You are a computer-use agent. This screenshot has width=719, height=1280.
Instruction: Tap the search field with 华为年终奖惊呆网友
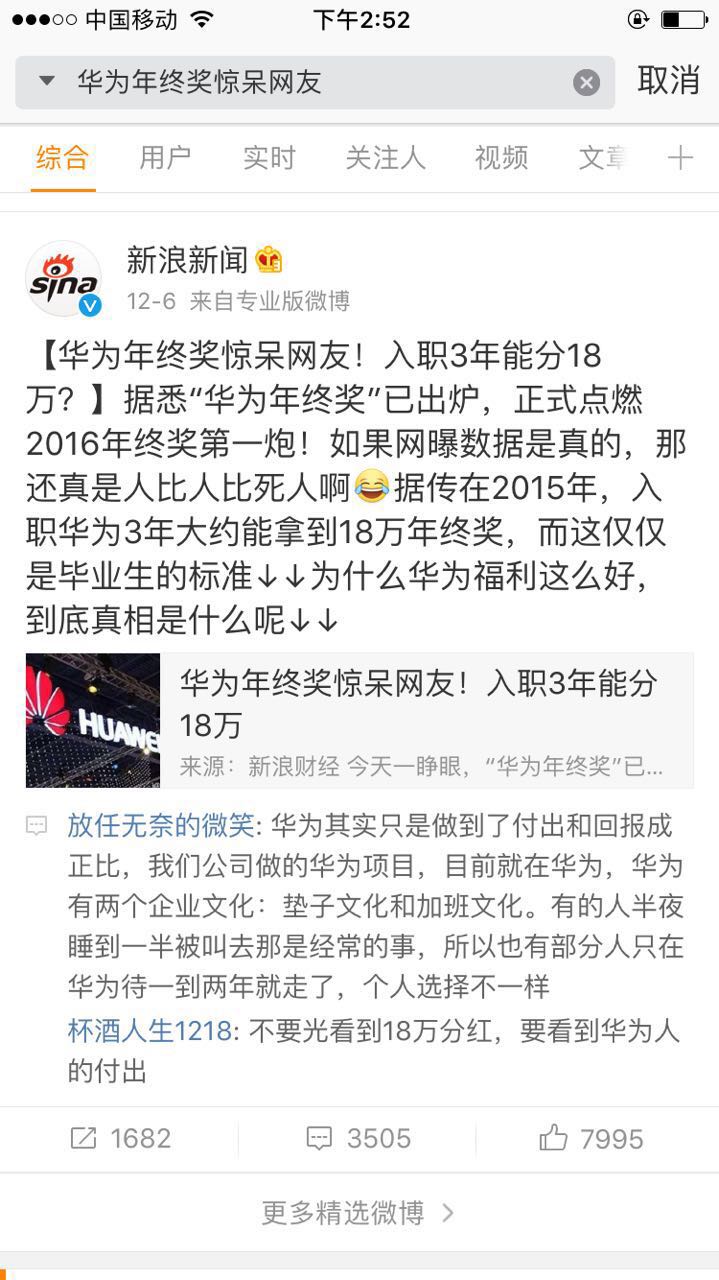click(300, 82)
